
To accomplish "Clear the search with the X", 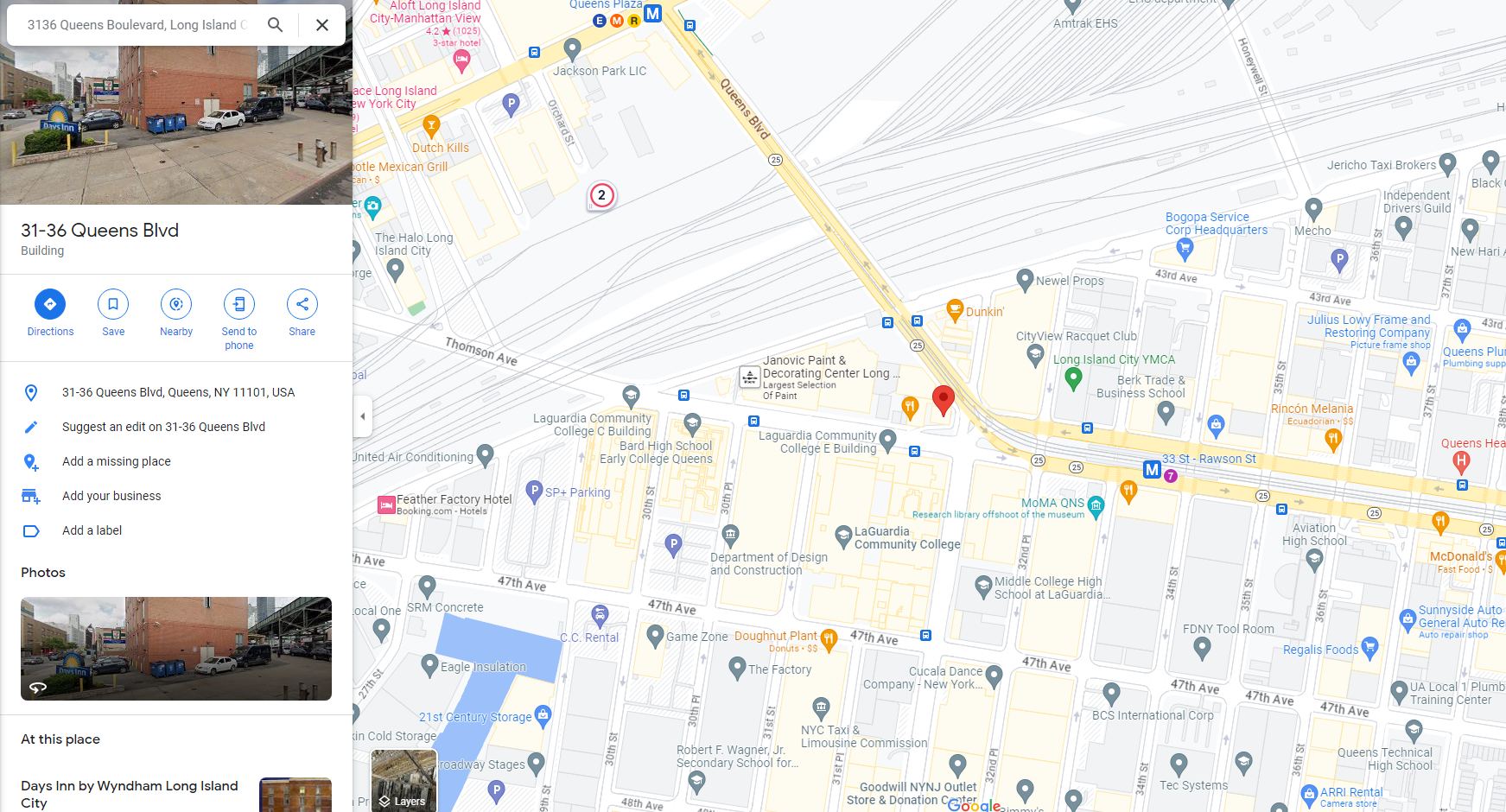I will pos(322,25).
